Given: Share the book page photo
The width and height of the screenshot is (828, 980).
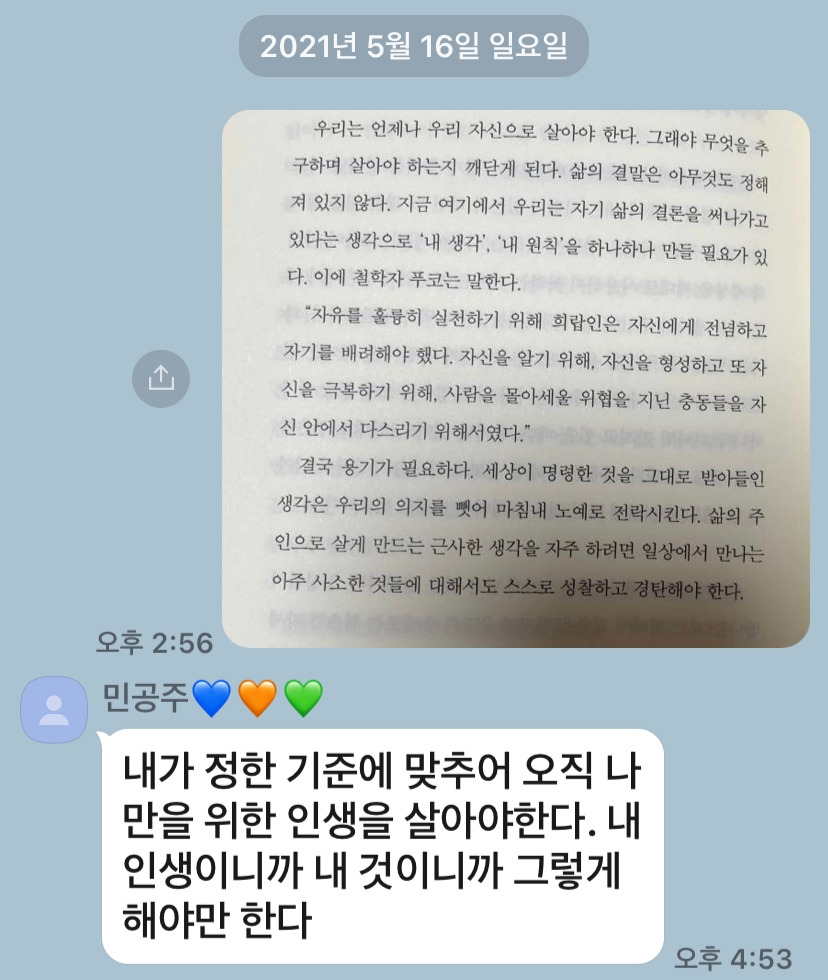Looking at the screenshot, I should [161, 379].
